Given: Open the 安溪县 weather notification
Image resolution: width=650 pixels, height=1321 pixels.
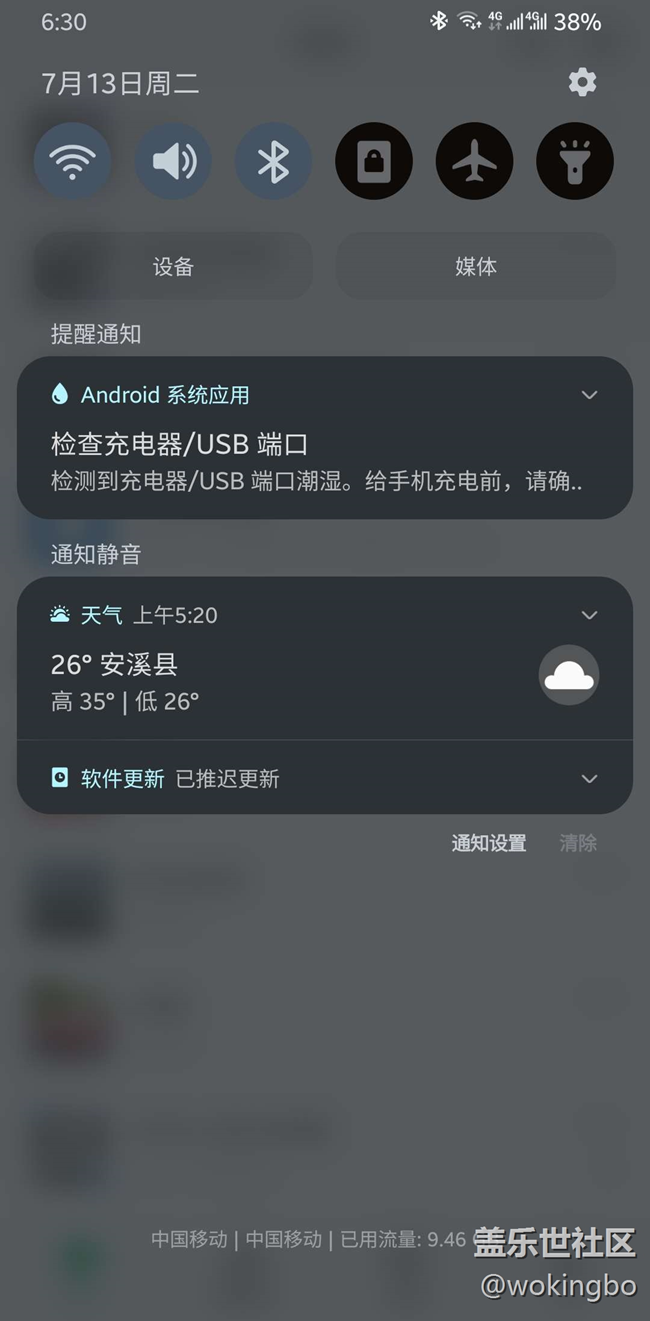Looking at the screenshot, I should (x=325, y=659).
